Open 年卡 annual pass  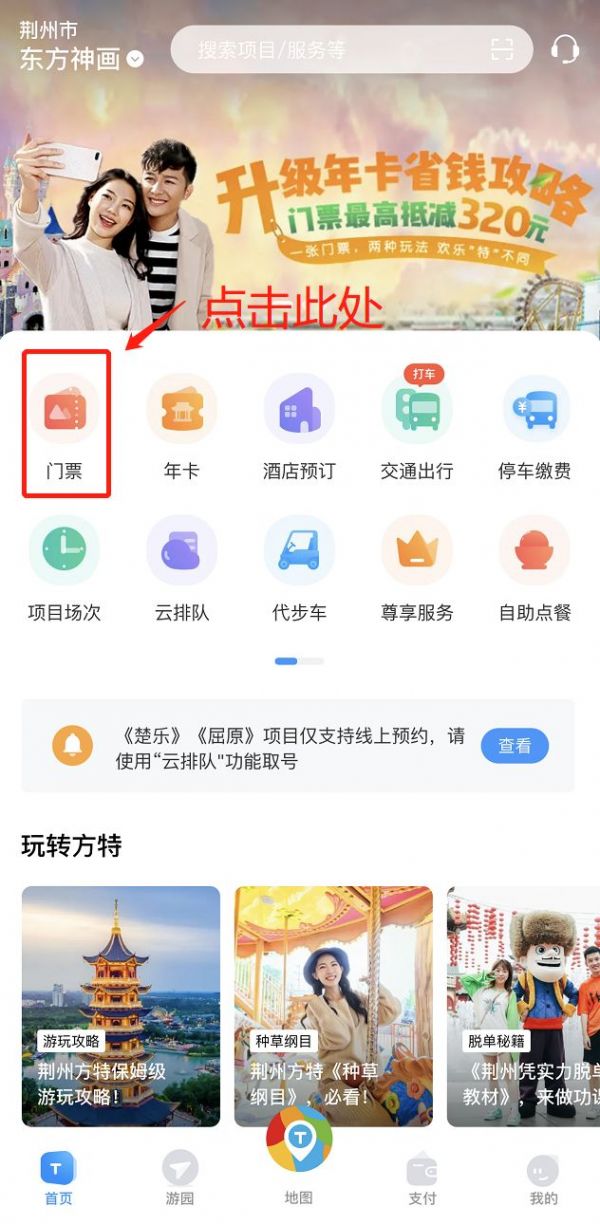pos(181,425)
